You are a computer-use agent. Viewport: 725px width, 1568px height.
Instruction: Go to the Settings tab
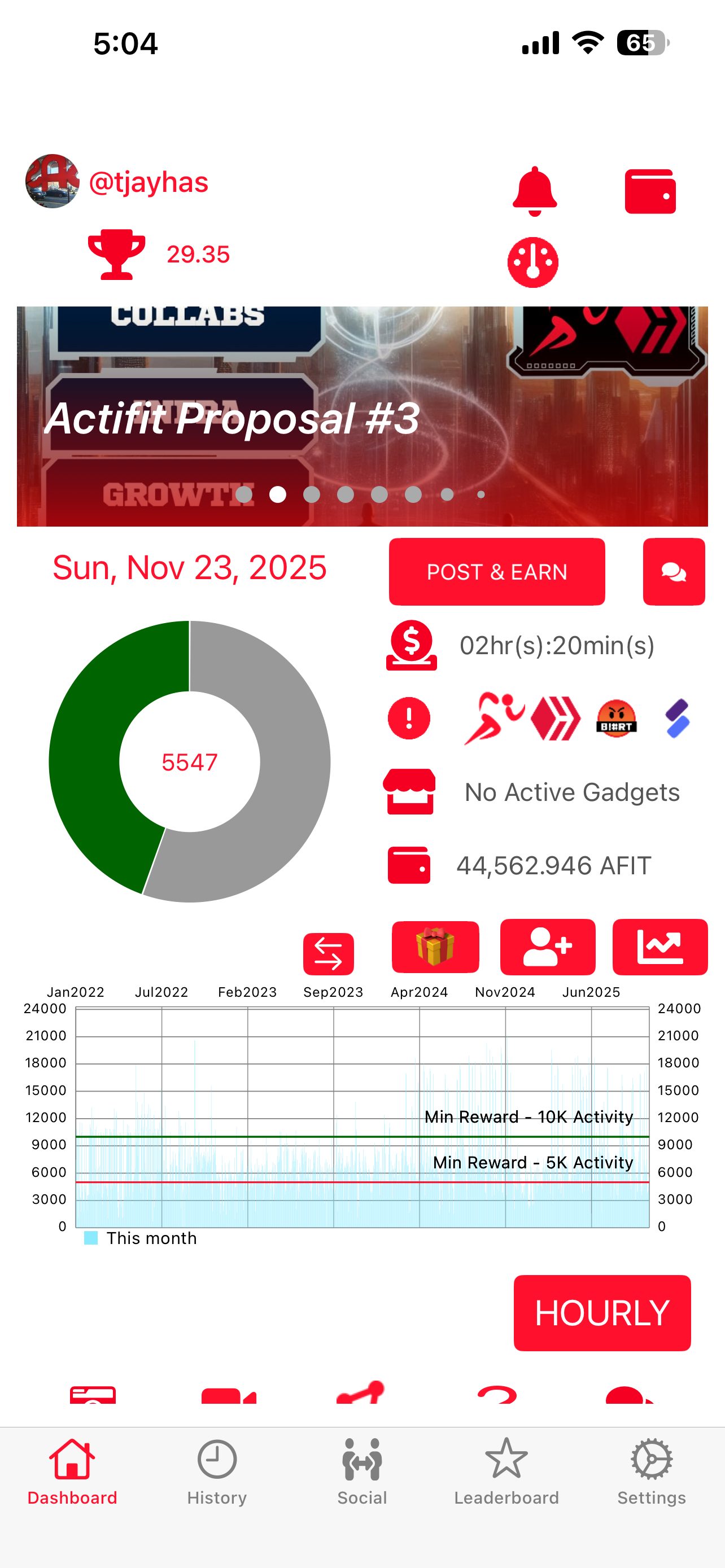click(x=652, y=1470)
